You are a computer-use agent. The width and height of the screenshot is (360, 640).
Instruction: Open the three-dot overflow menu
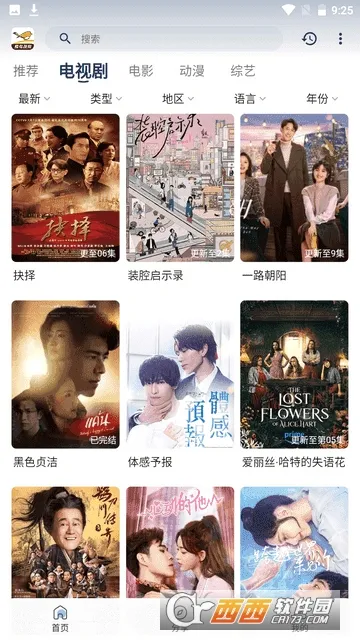coord(340,39)
